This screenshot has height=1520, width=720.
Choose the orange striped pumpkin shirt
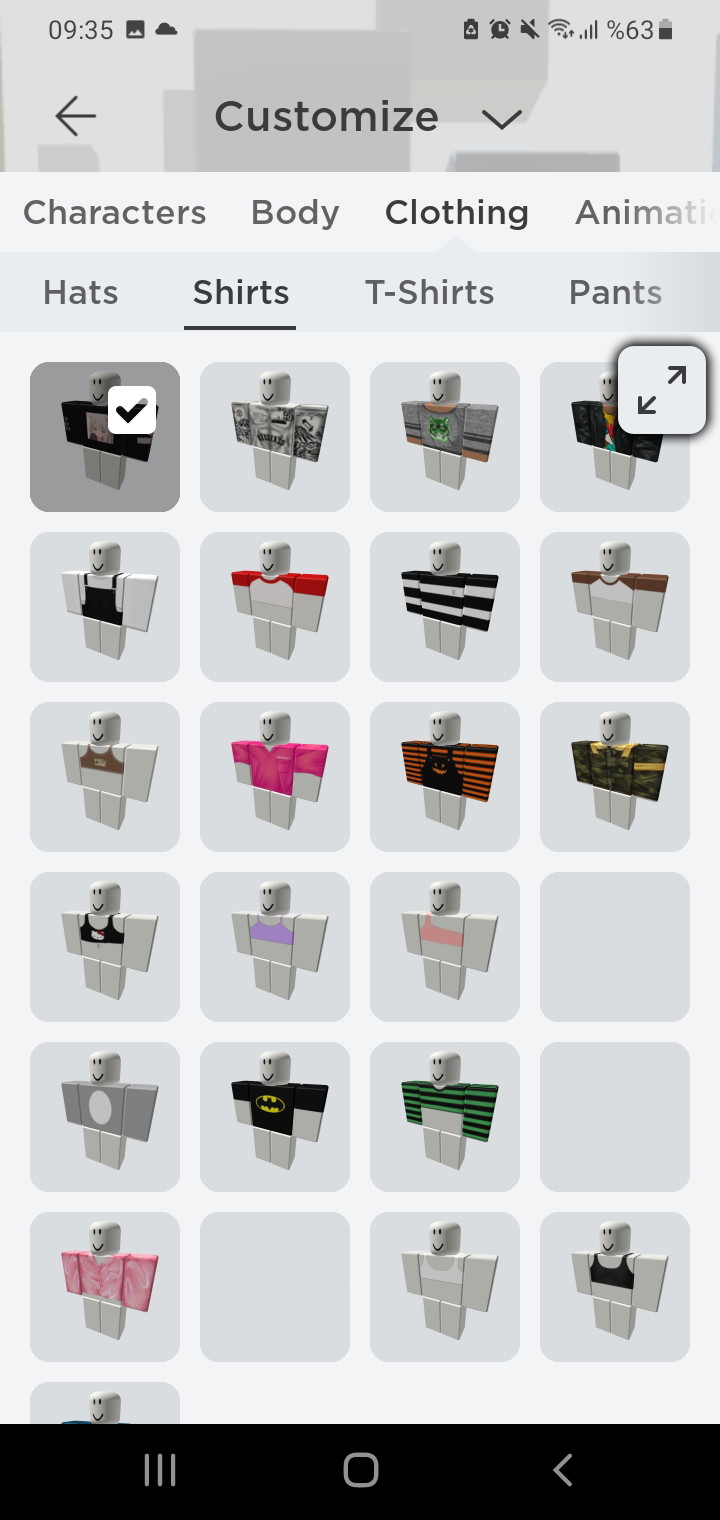445,777
